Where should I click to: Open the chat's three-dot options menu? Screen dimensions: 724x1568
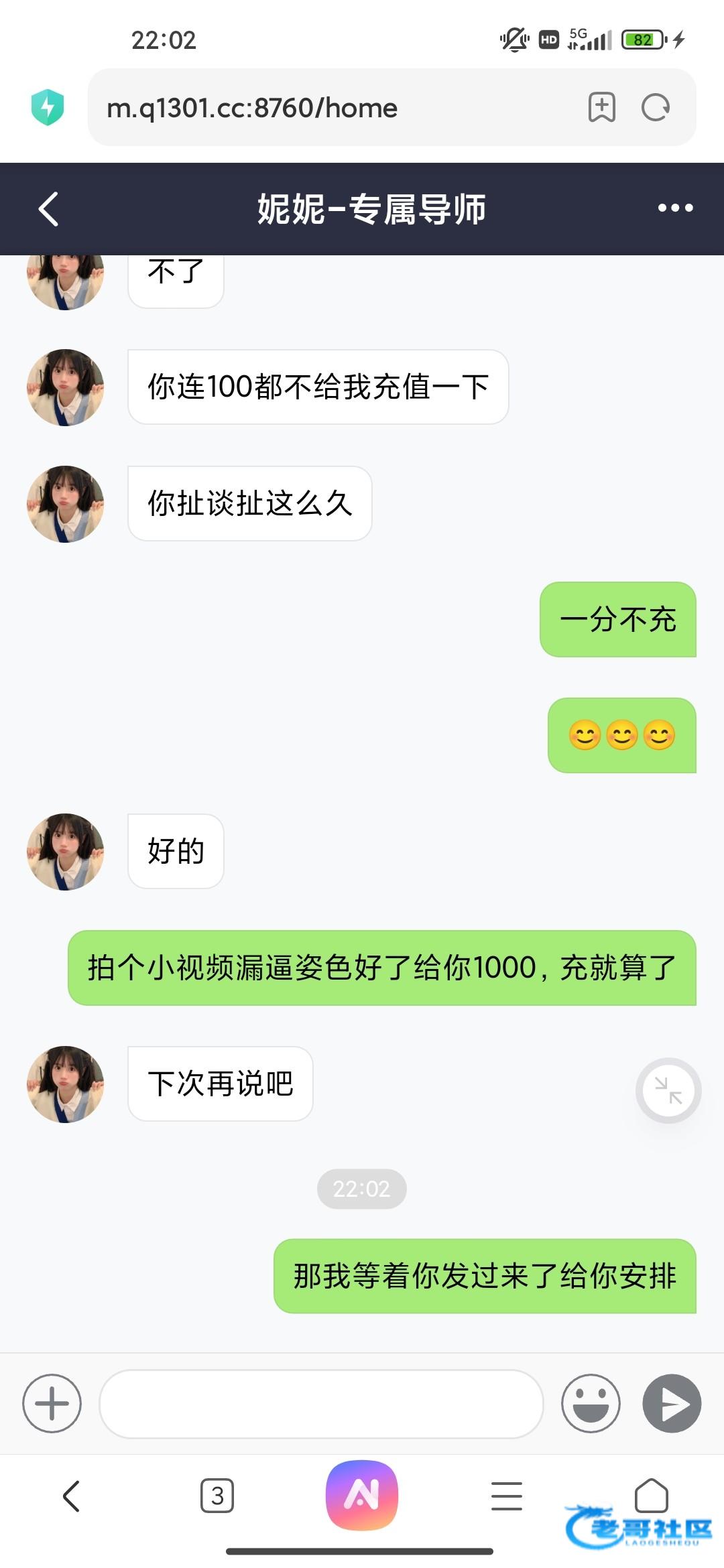pyautogui.click(x=675, y=208)
